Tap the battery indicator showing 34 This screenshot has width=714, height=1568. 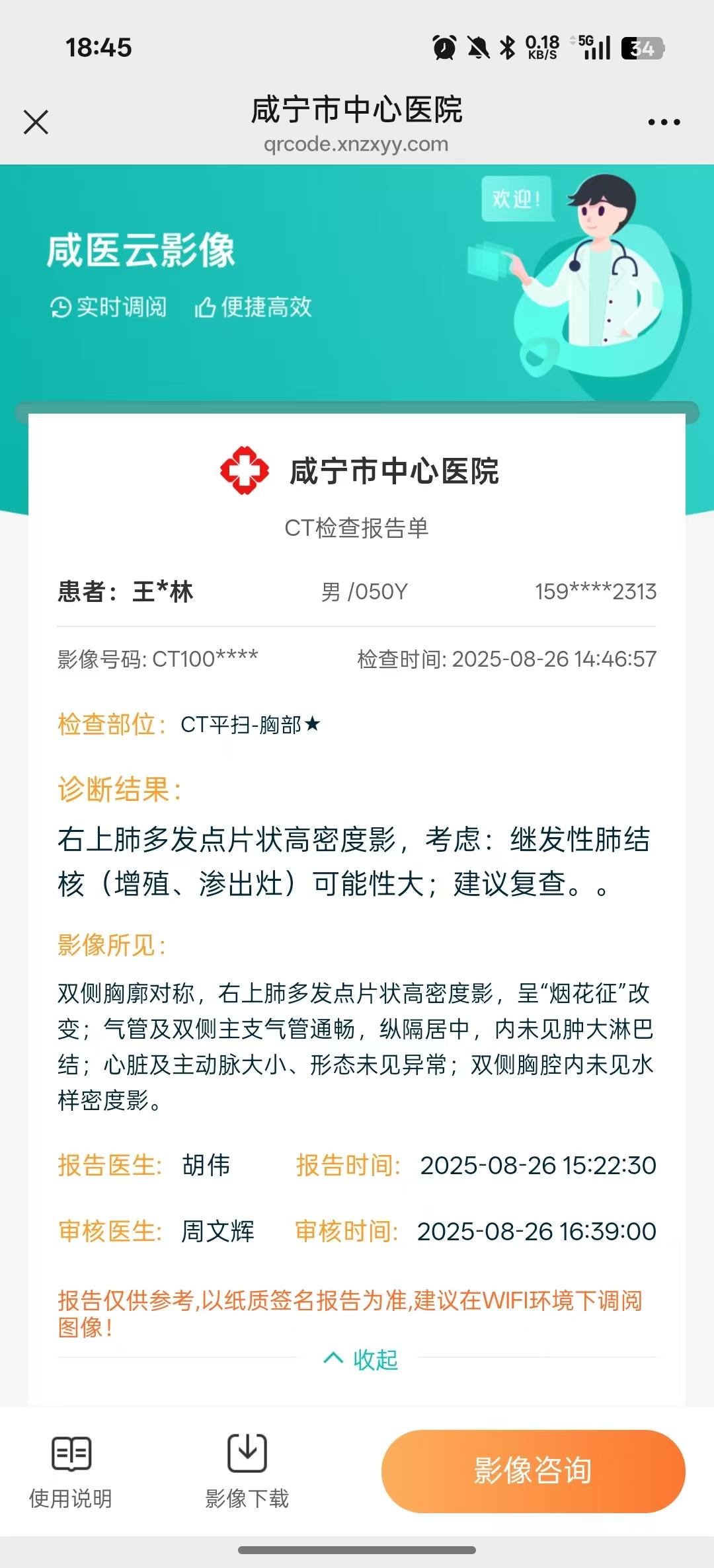pyautogui.click(x=643, y=48)
